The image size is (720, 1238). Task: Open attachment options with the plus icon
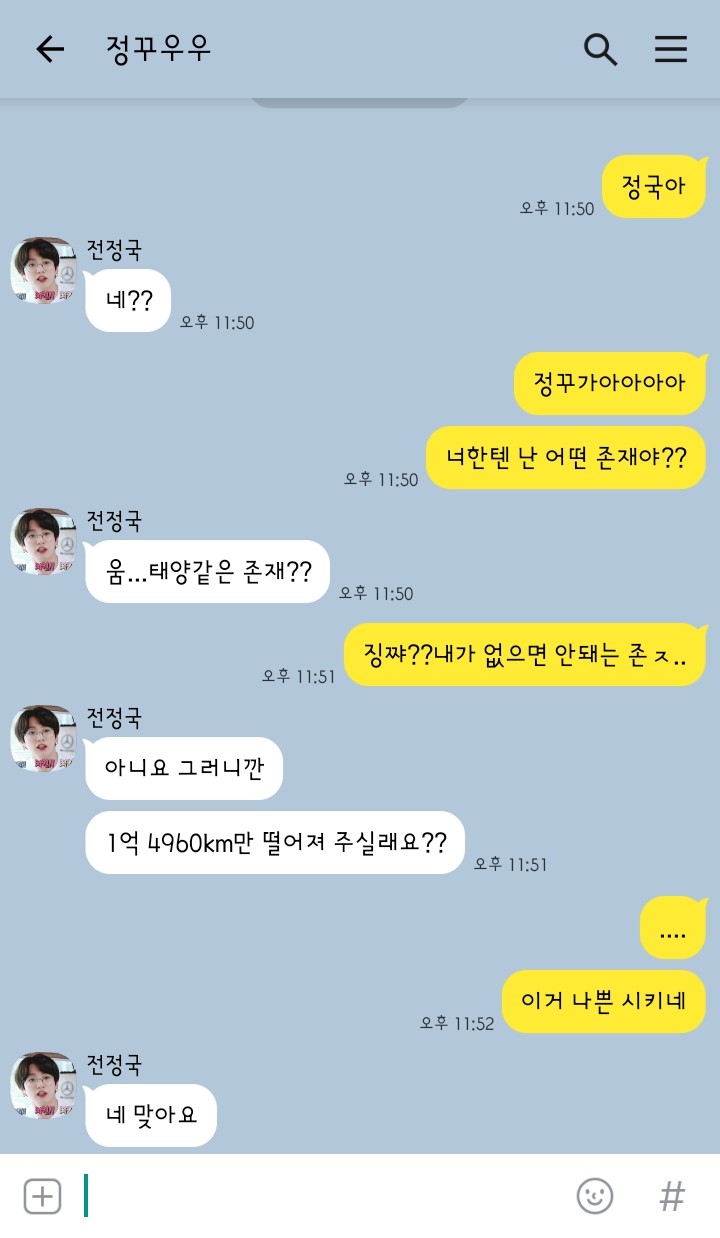pos(42,1196)
